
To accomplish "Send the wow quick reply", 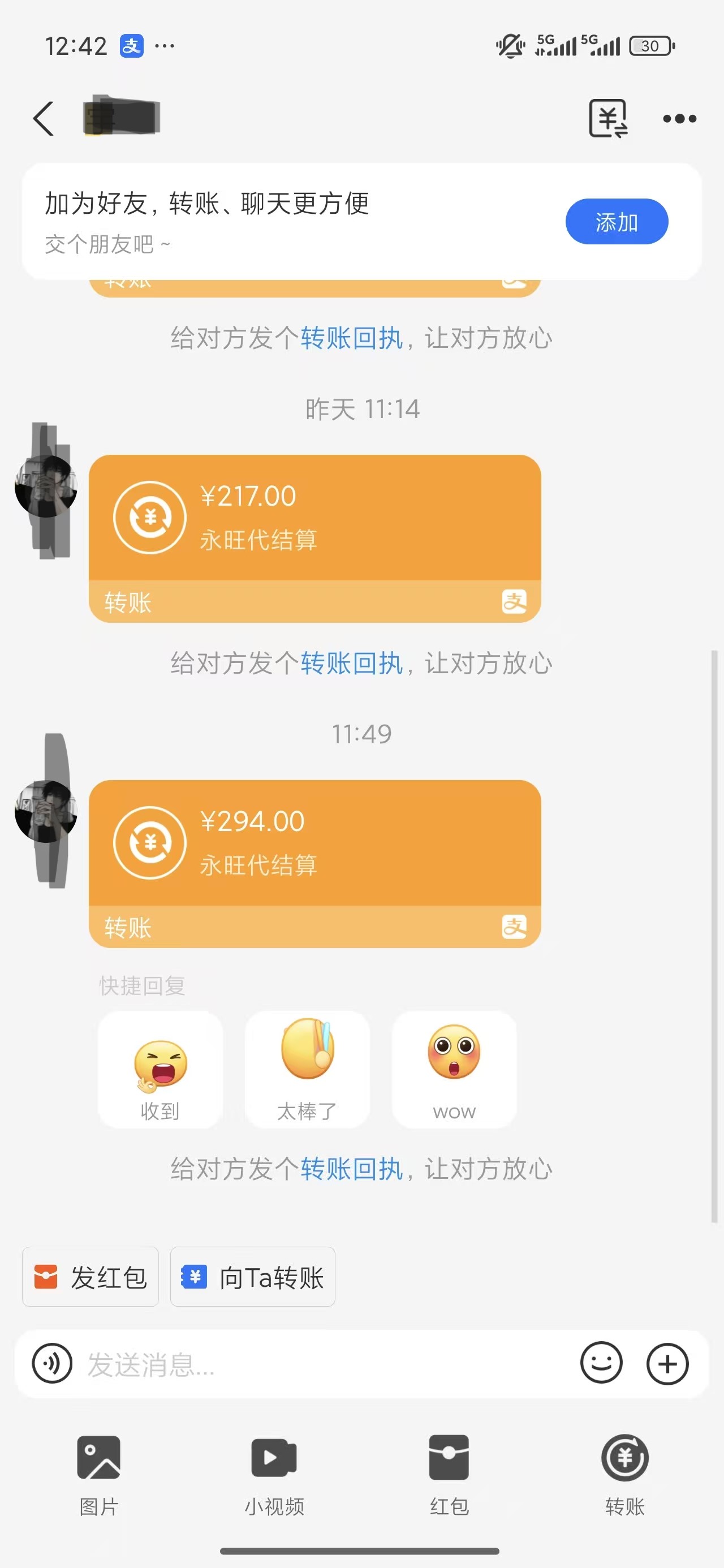I will 454,1070.
